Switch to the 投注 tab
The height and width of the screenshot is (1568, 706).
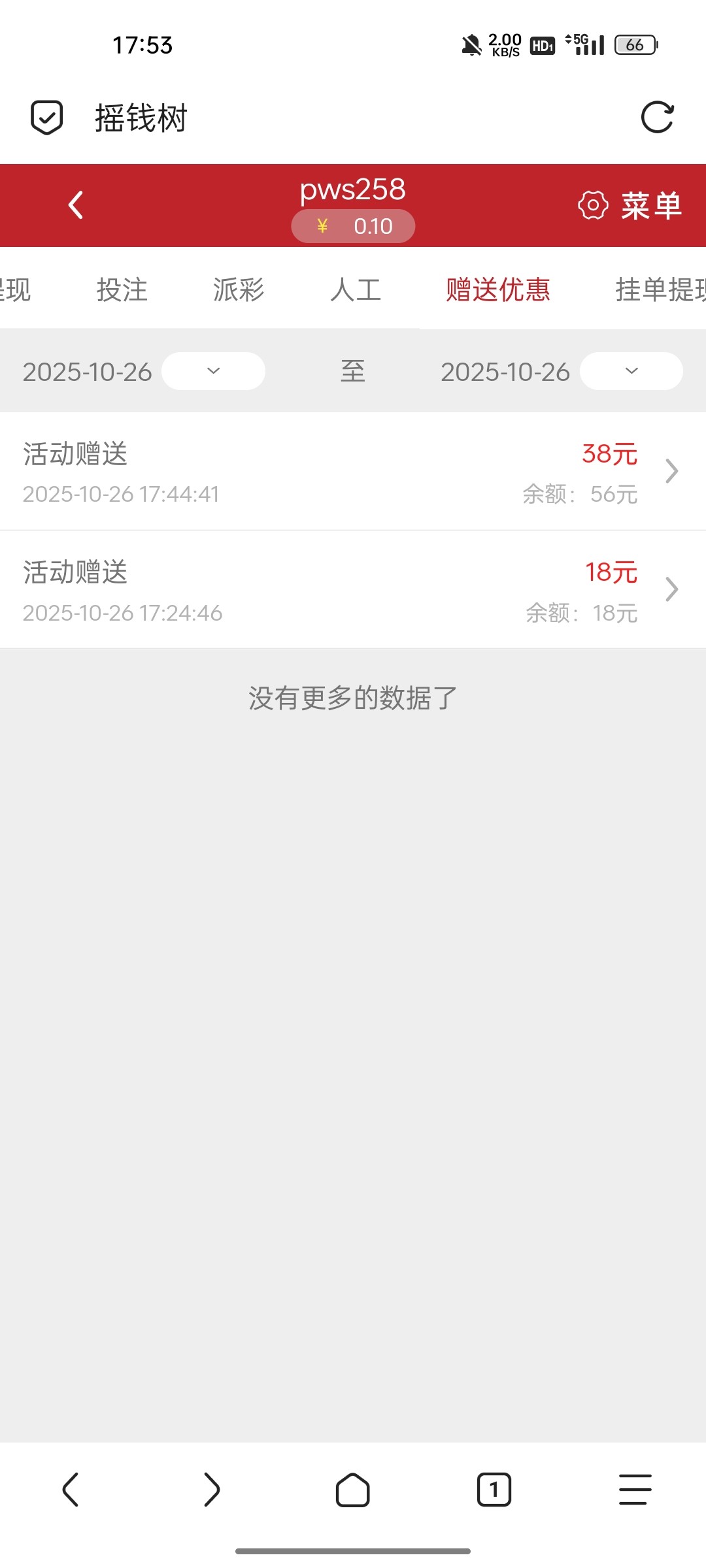coord(122,289)
